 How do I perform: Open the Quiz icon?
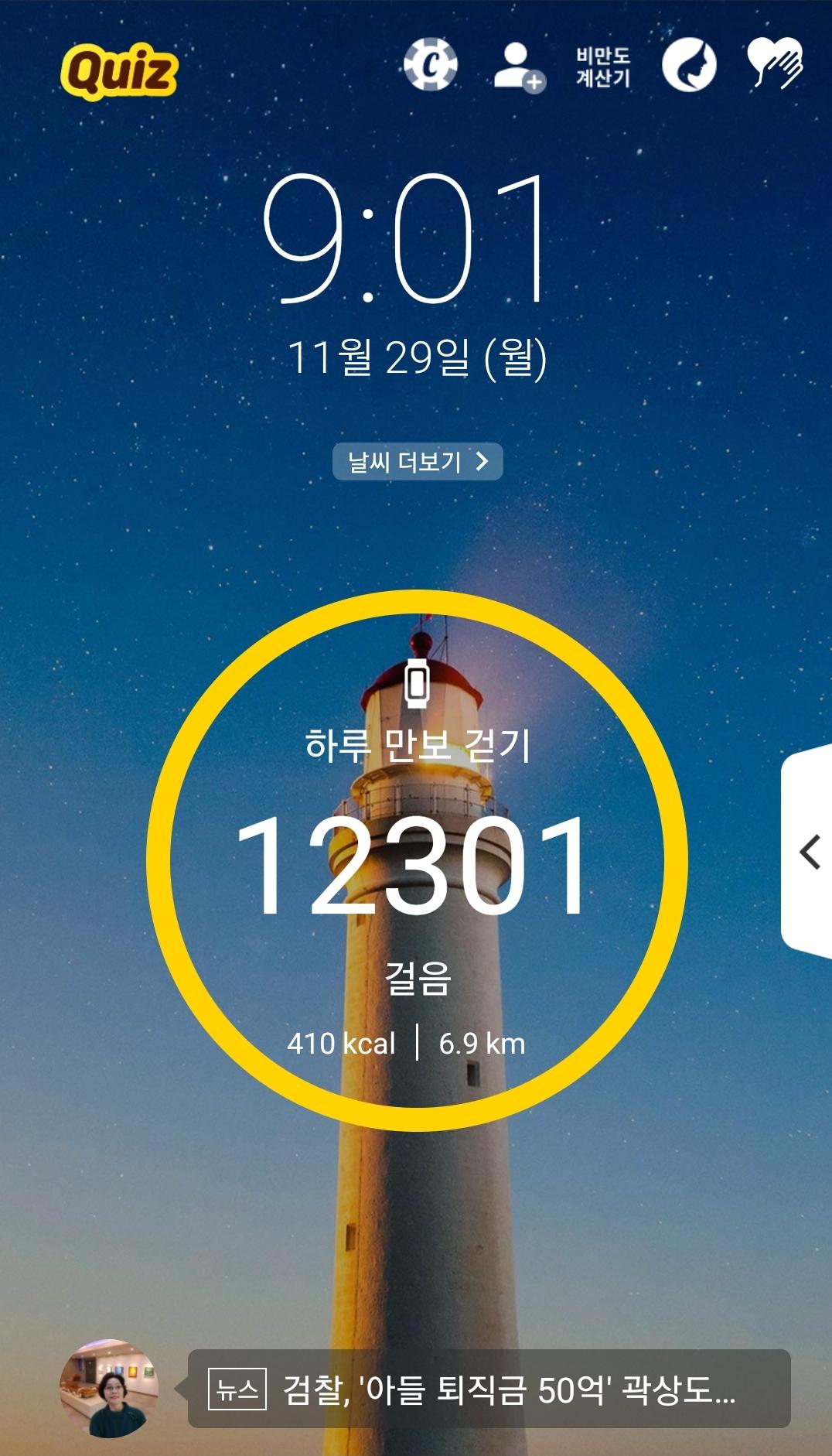pos(119,72)
